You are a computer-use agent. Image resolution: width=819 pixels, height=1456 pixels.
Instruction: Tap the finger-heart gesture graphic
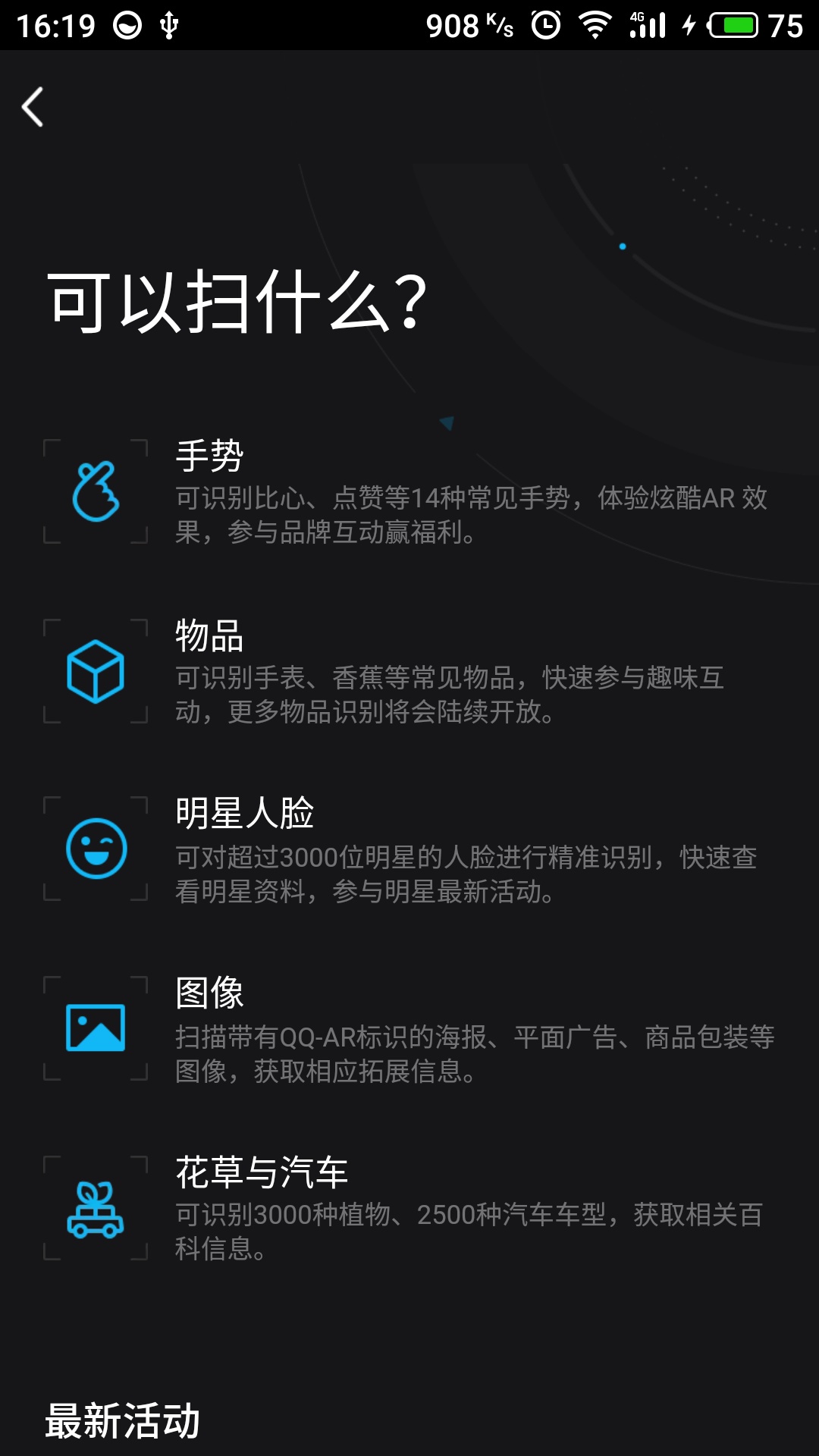96,491
